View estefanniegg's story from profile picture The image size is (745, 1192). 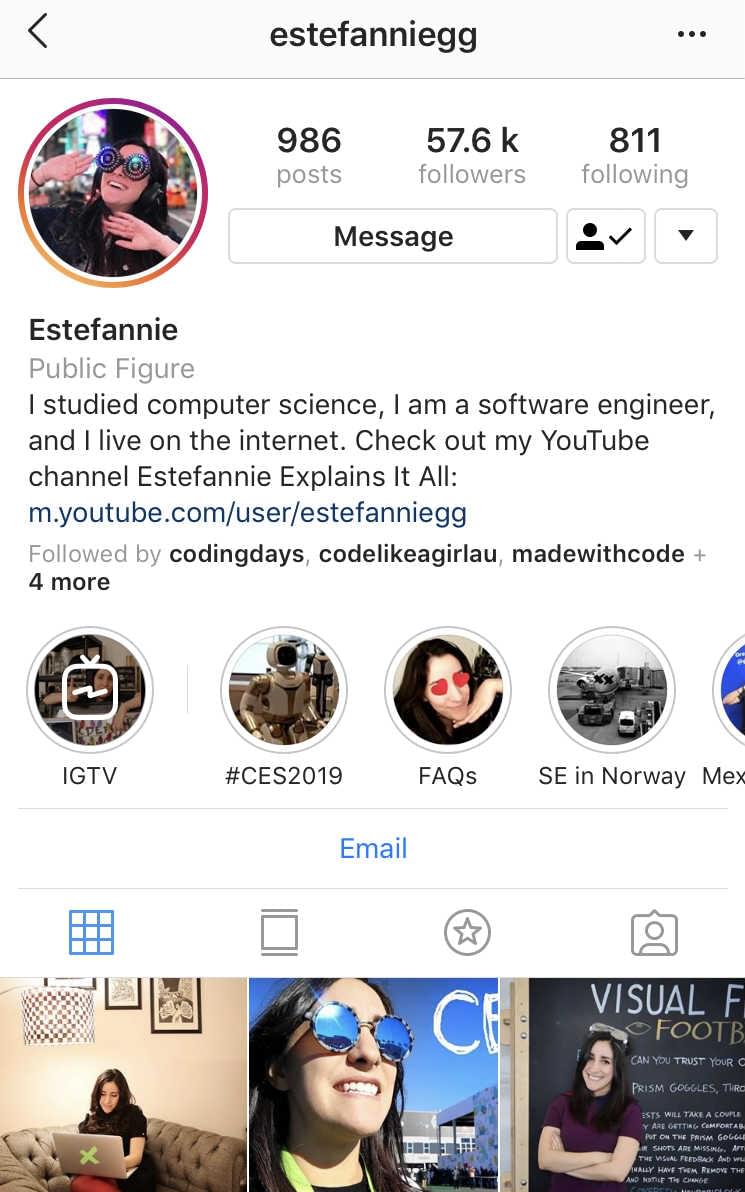pos(113,192)
